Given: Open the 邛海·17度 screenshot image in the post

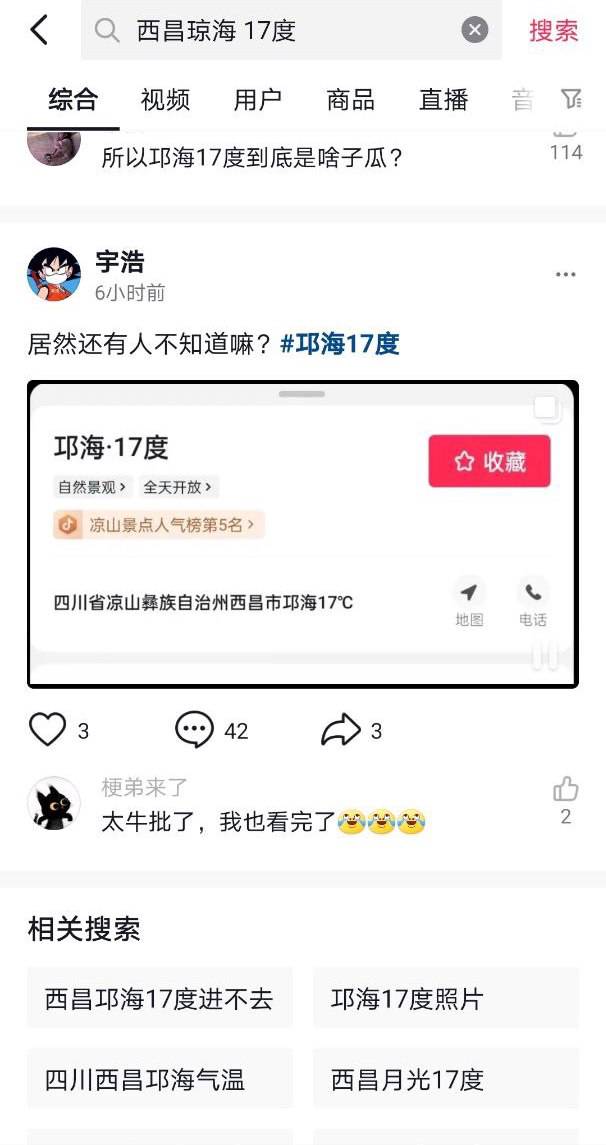Looking at the screenshot, I should tap(302, 534).
